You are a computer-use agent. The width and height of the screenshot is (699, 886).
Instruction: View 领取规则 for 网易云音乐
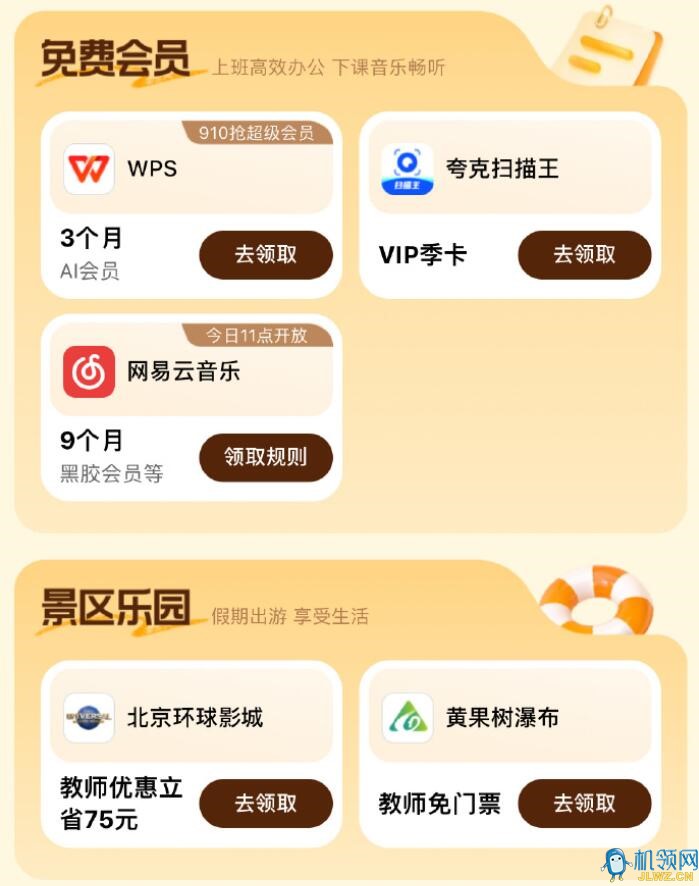pos(265,458)
